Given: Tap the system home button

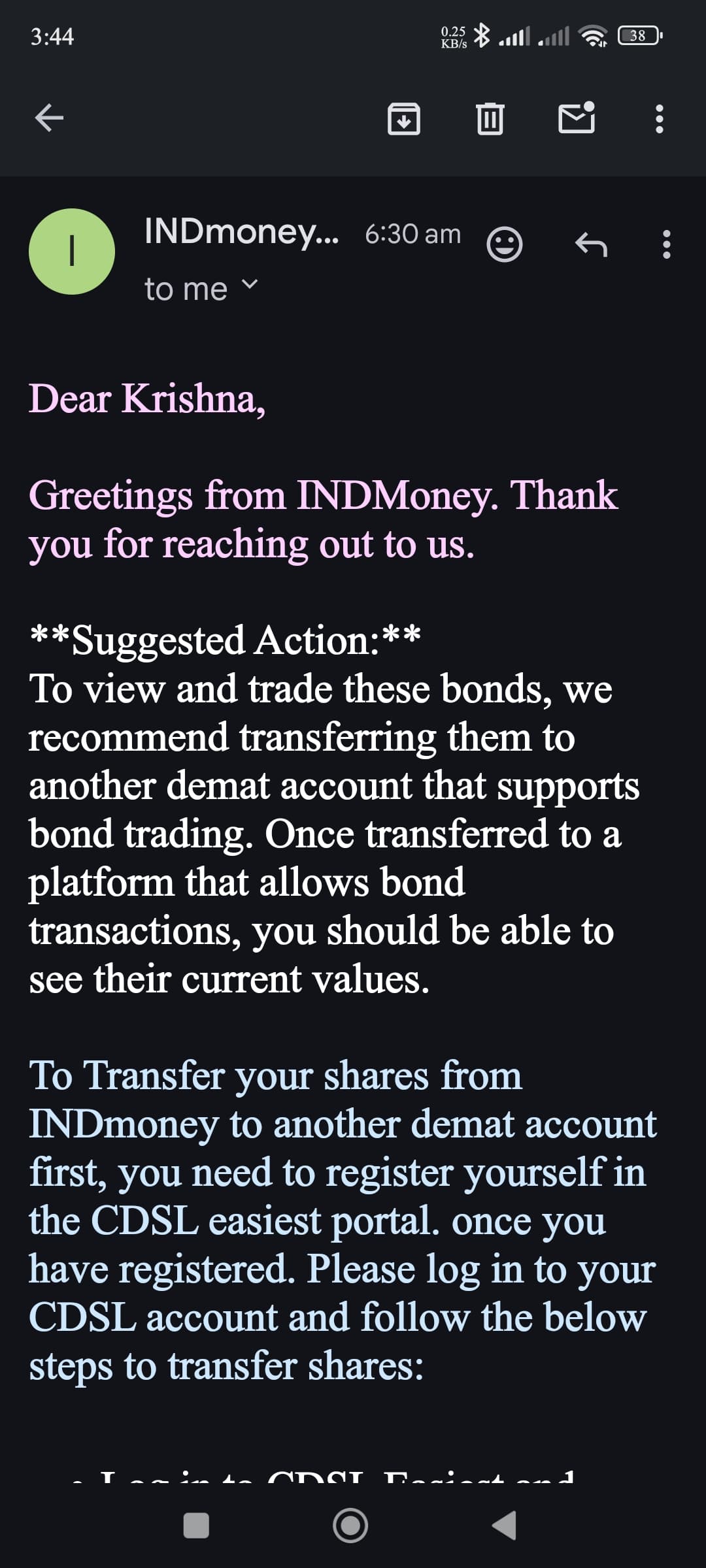Looking at the screenshot, I should [350, 1526].
